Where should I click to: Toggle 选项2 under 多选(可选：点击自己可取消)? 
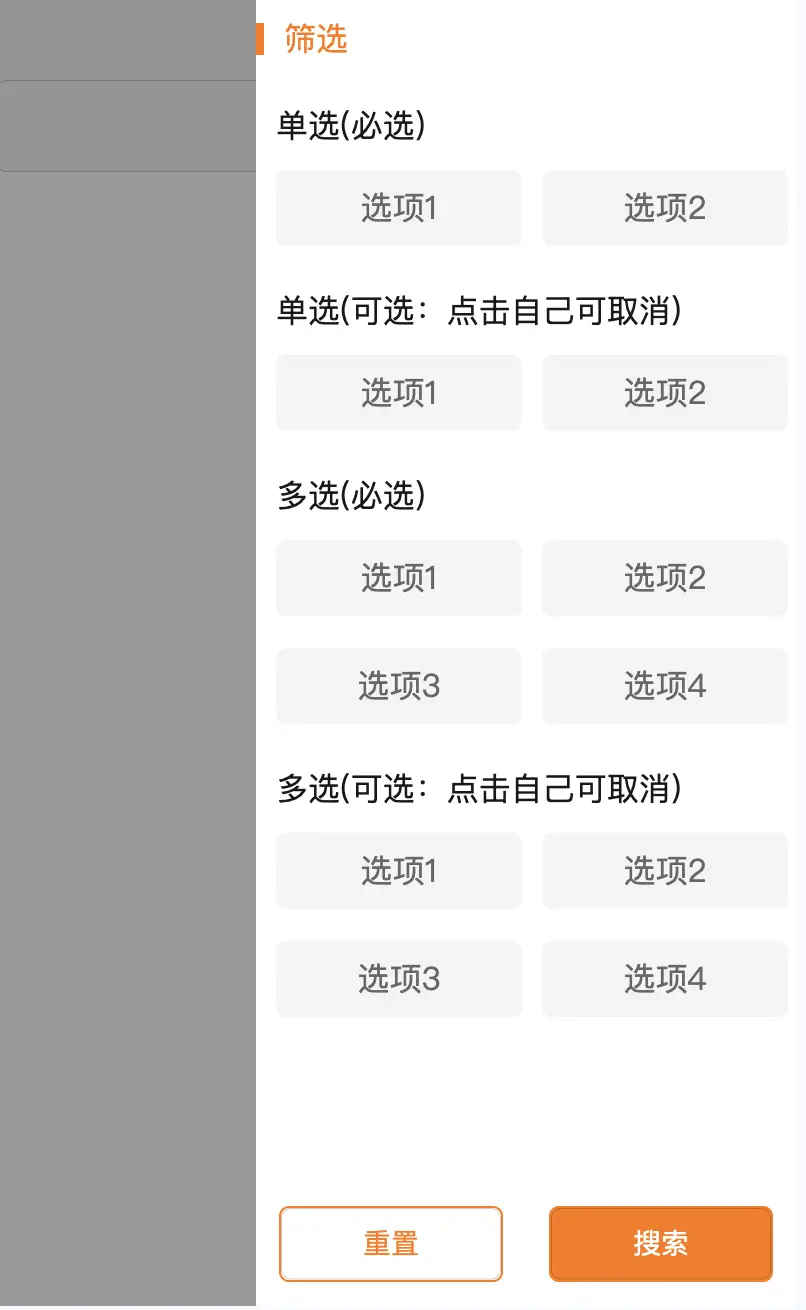click(x=665, y=871)
